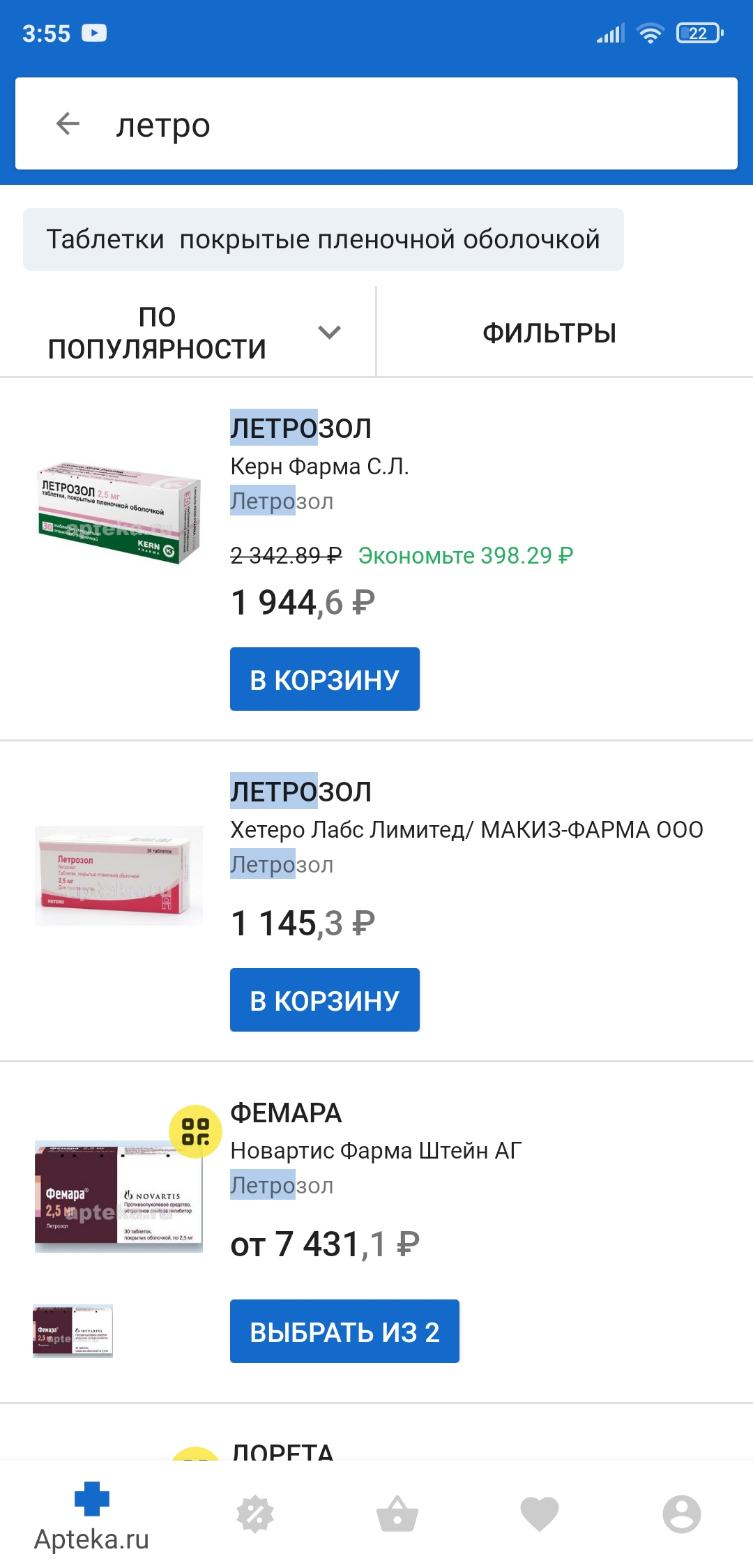Select the 'Таблетки покрытые пленочной оболочкой' chip

(x=323, y=239)
